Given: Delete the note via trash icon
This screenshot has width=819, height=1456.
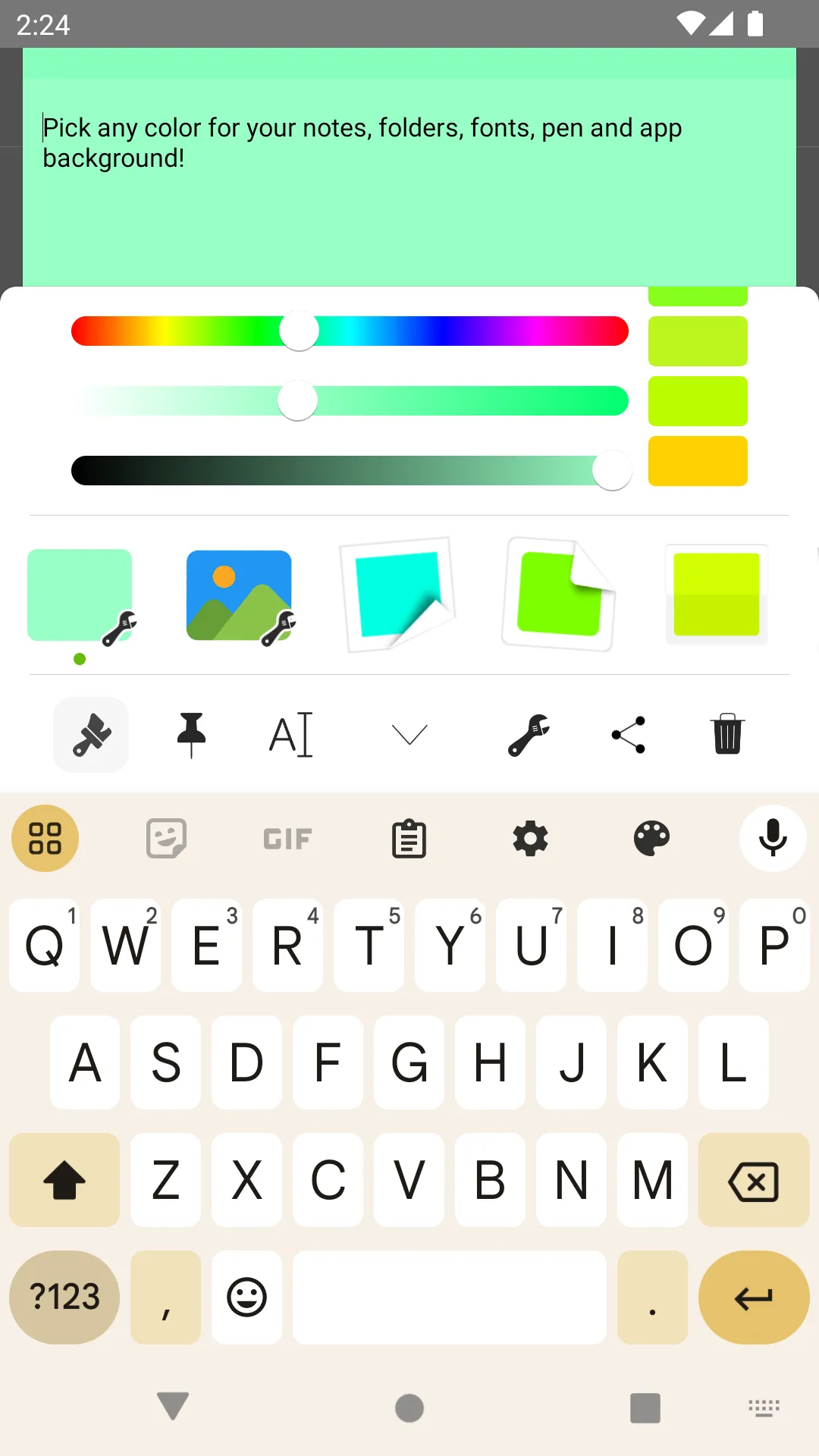Looking at the screenshot, I should pyautogui.click(x=726, y=734).
